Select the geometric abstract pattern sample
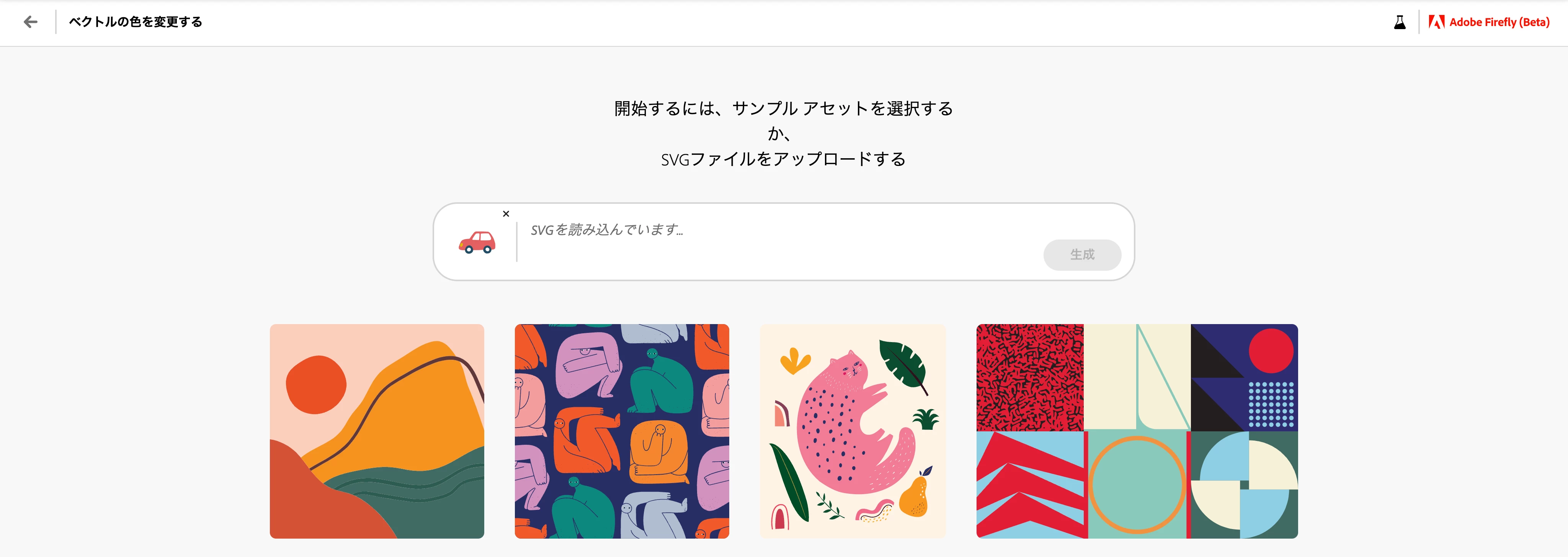The image size is (1568, 557). (1137, 431)
